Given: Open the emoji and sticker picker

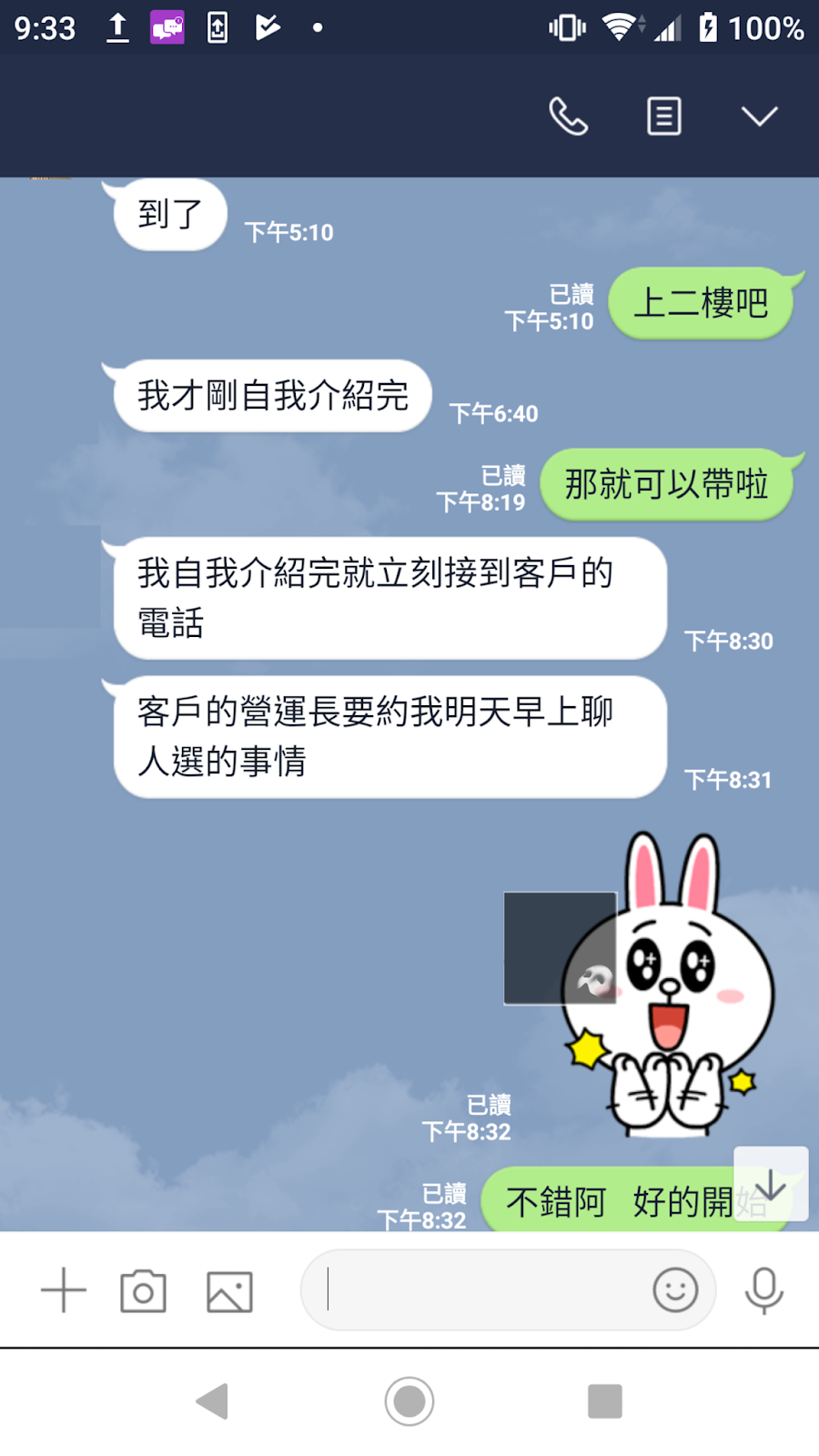Looking at the screenshot, I should [x=675, y=1290].
